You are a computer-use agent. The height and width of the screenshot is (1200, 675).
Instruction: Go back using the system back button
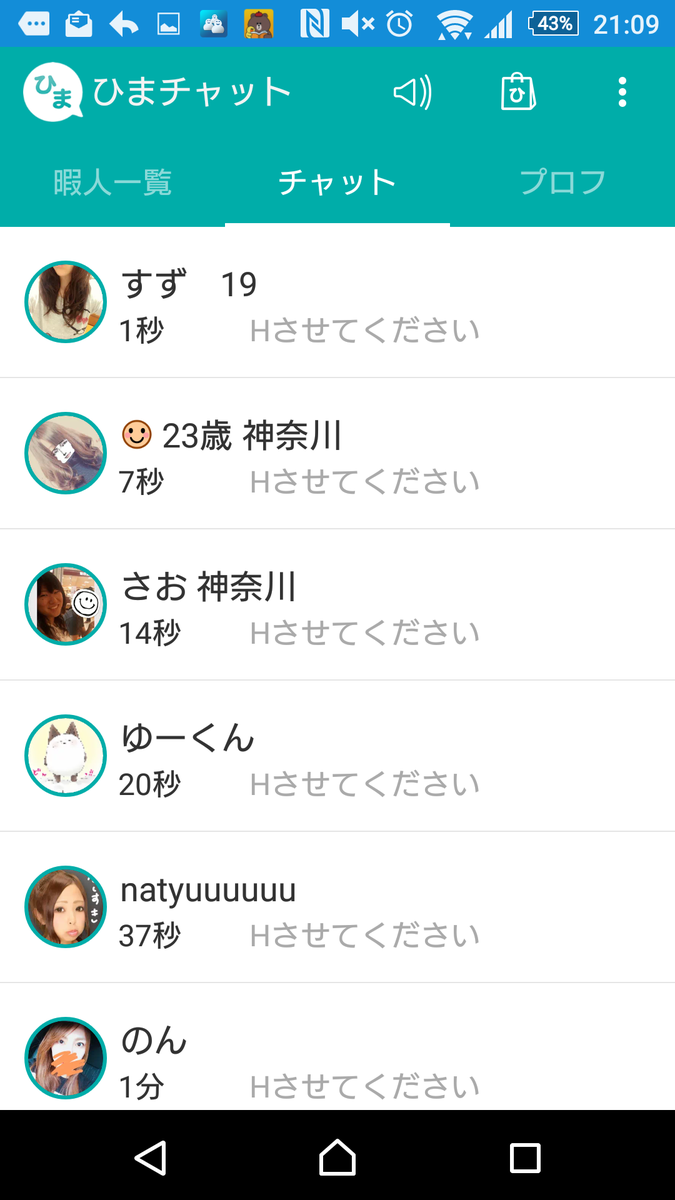coord(150,1157)
